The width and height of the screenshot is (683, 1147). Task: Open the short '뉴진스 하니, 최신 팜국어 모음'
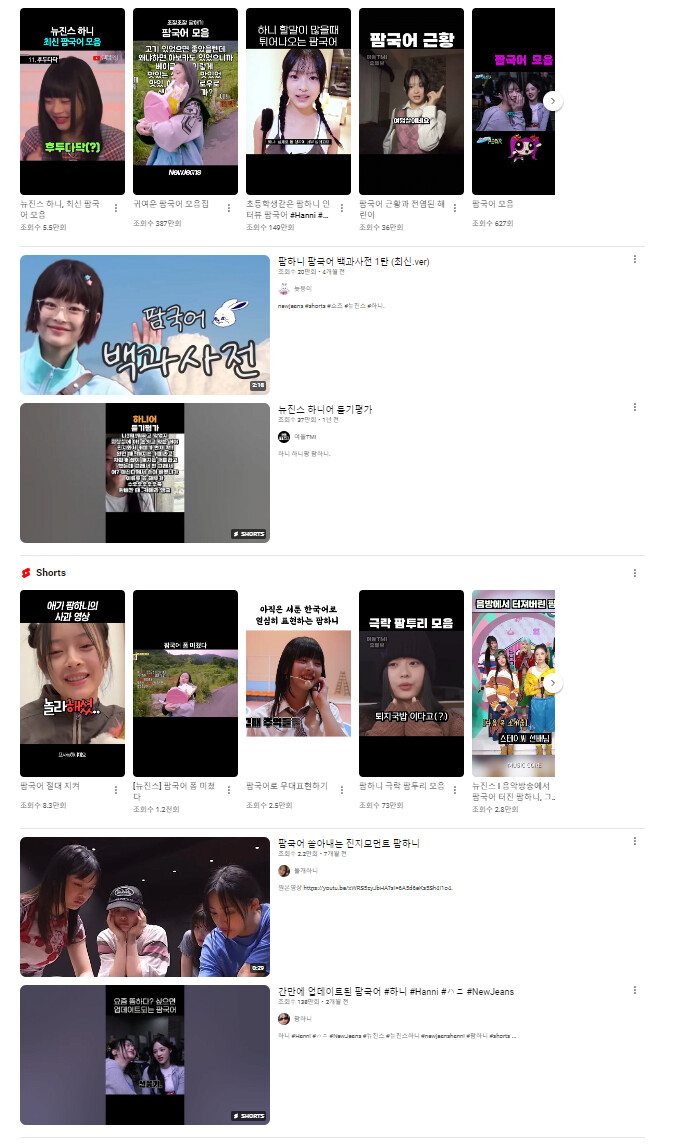click(x=72, y=101)
